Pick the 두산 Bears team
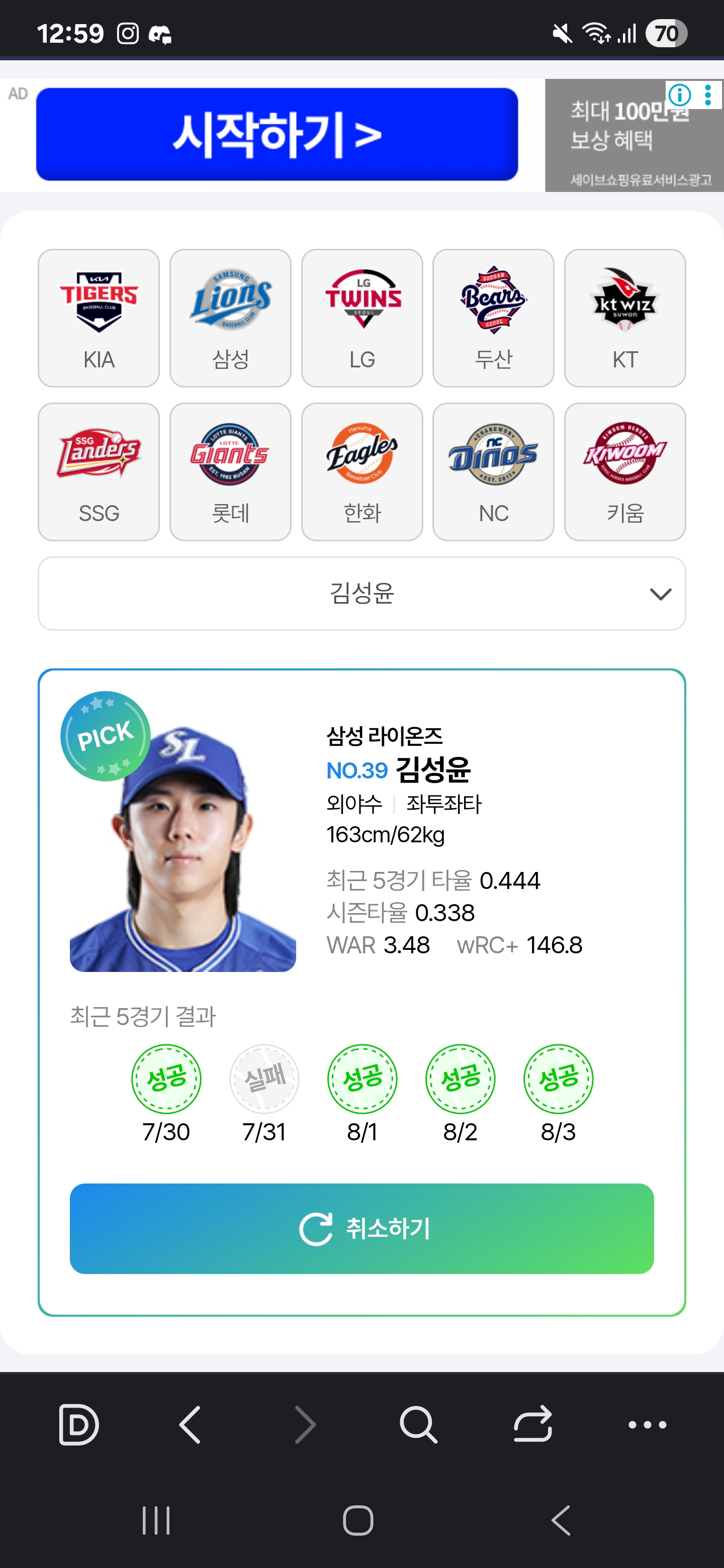 (493, 318)
